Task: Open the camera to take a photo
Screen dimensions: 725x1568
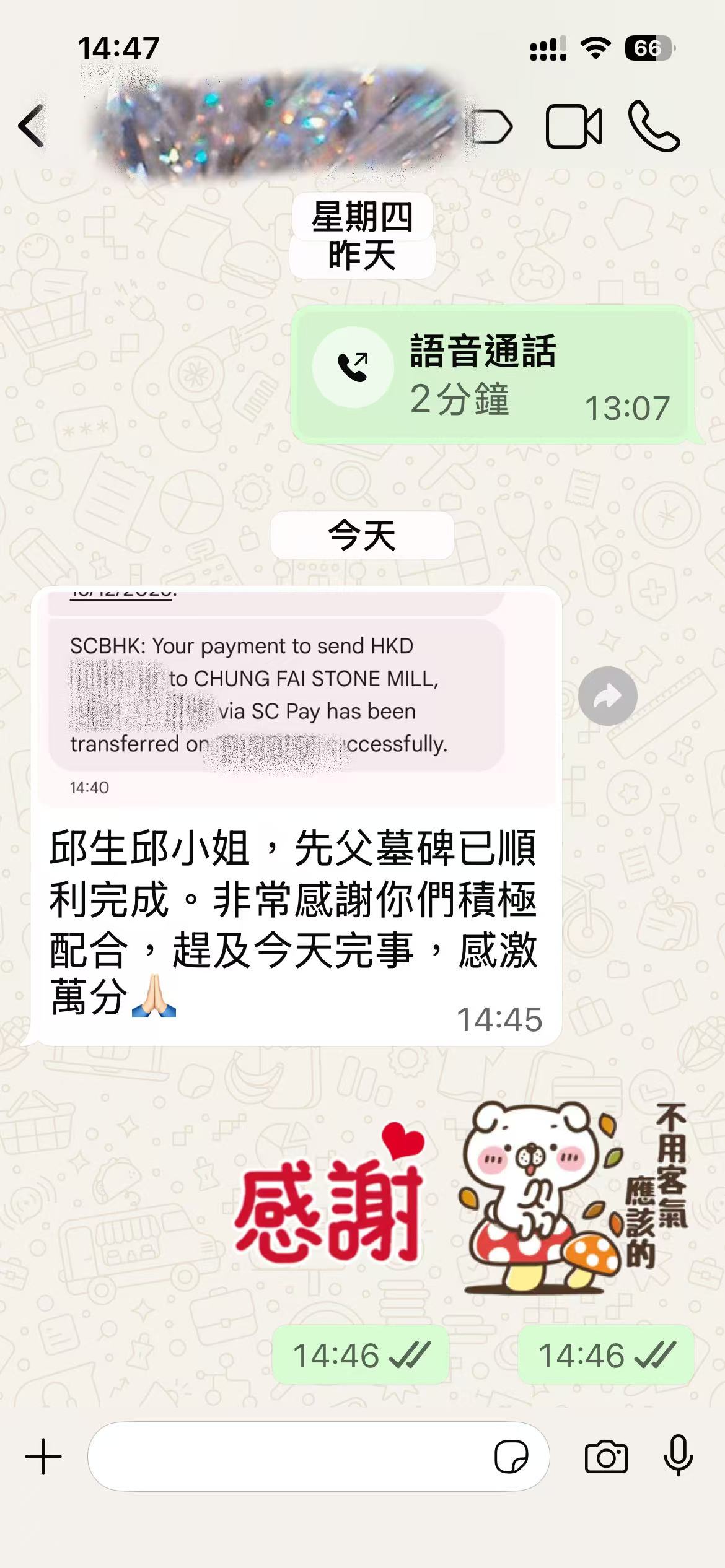Action: pyautogui.click(x=606, y=1457)
